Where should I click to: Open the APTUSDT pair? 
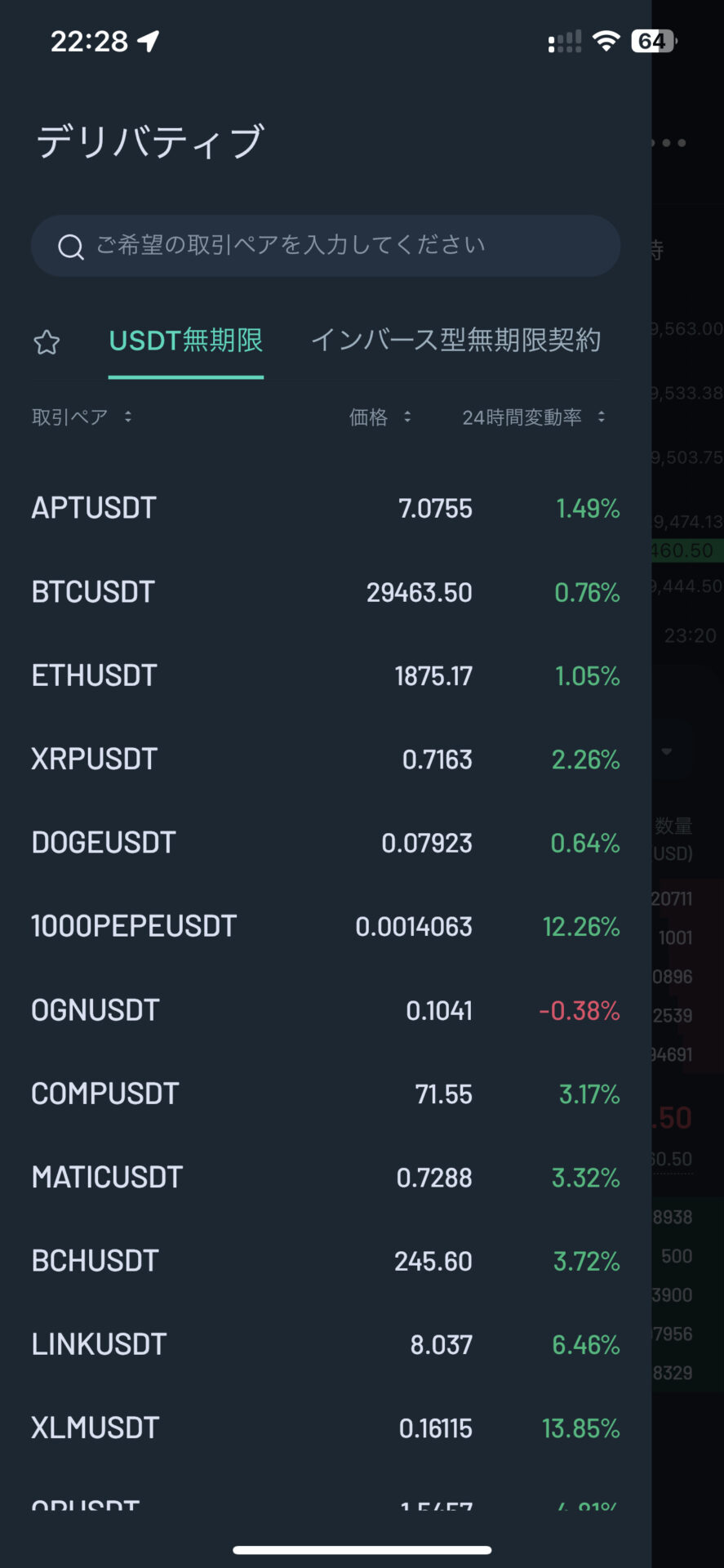point(326,508)
